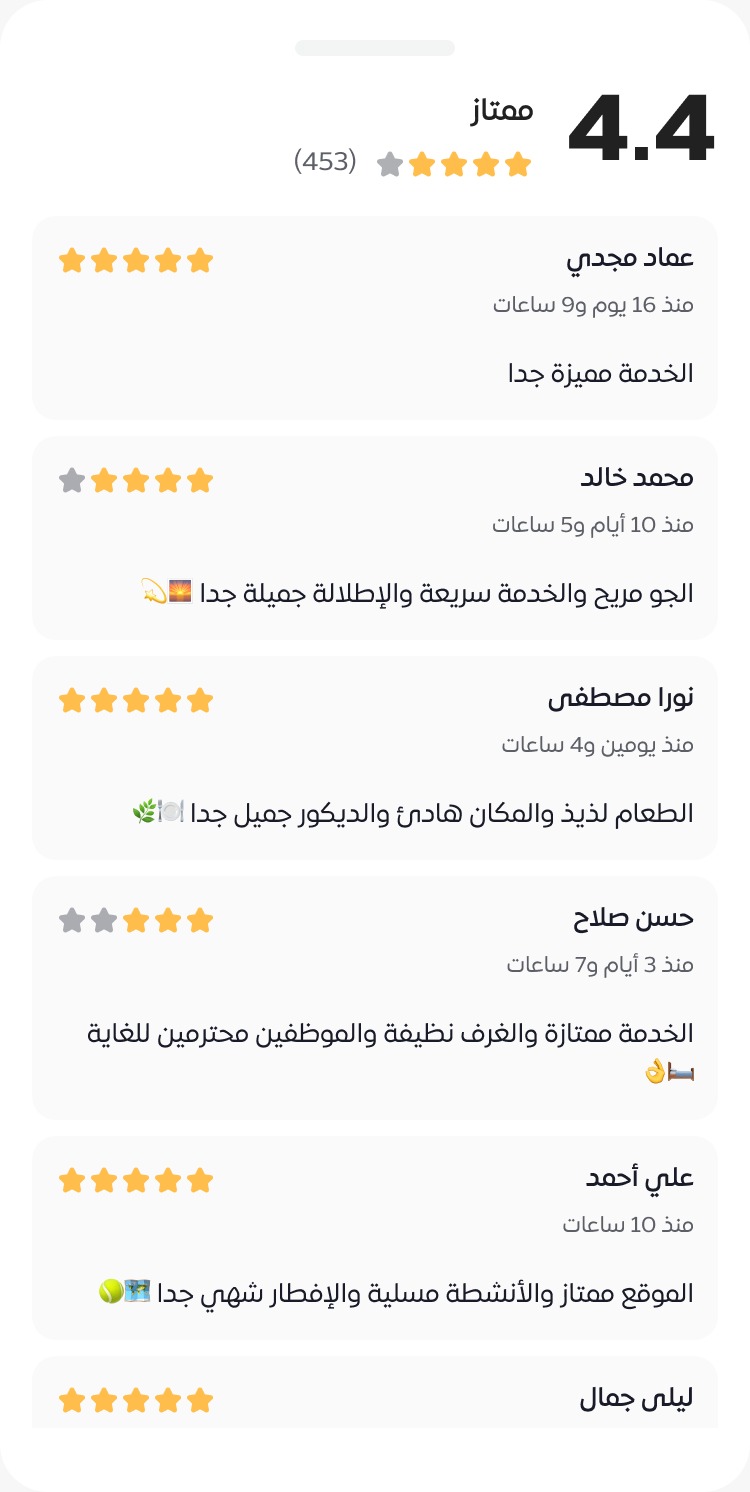Open حسن صلاح's review card
The width and height of the screenshot is (750, 1492).
coord(374,997)
